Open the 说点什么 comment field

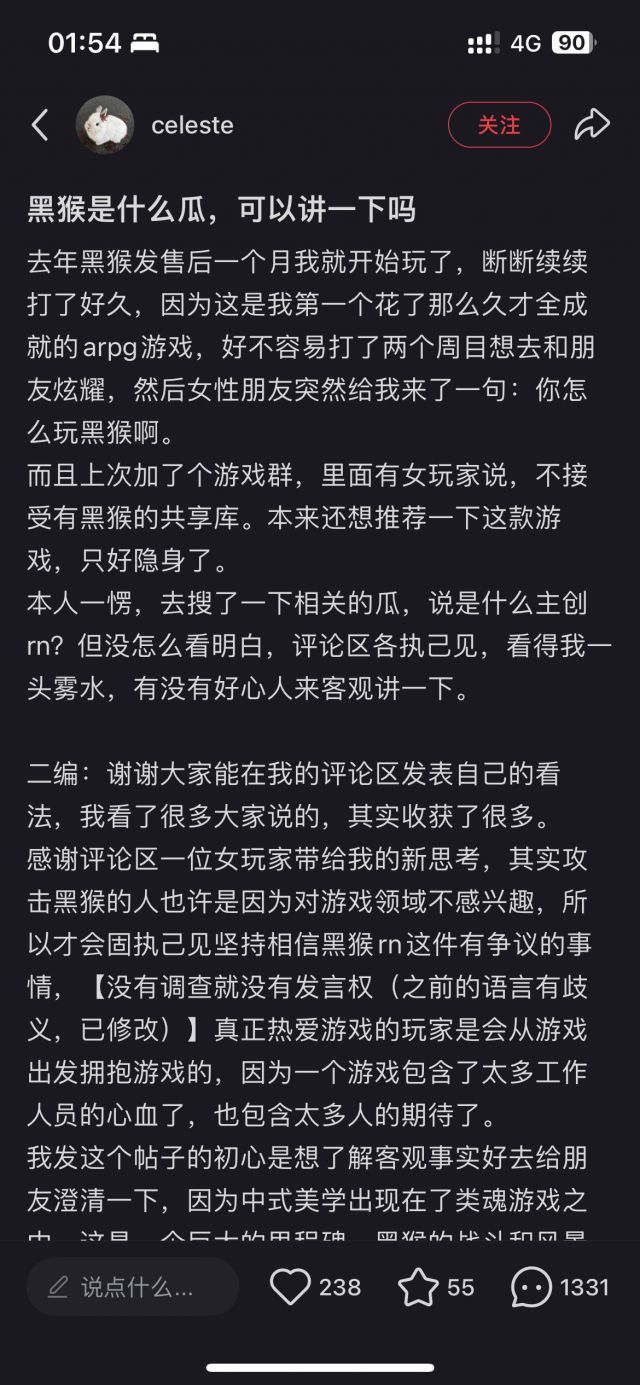pyautogui.click(x=133, y=1286)
